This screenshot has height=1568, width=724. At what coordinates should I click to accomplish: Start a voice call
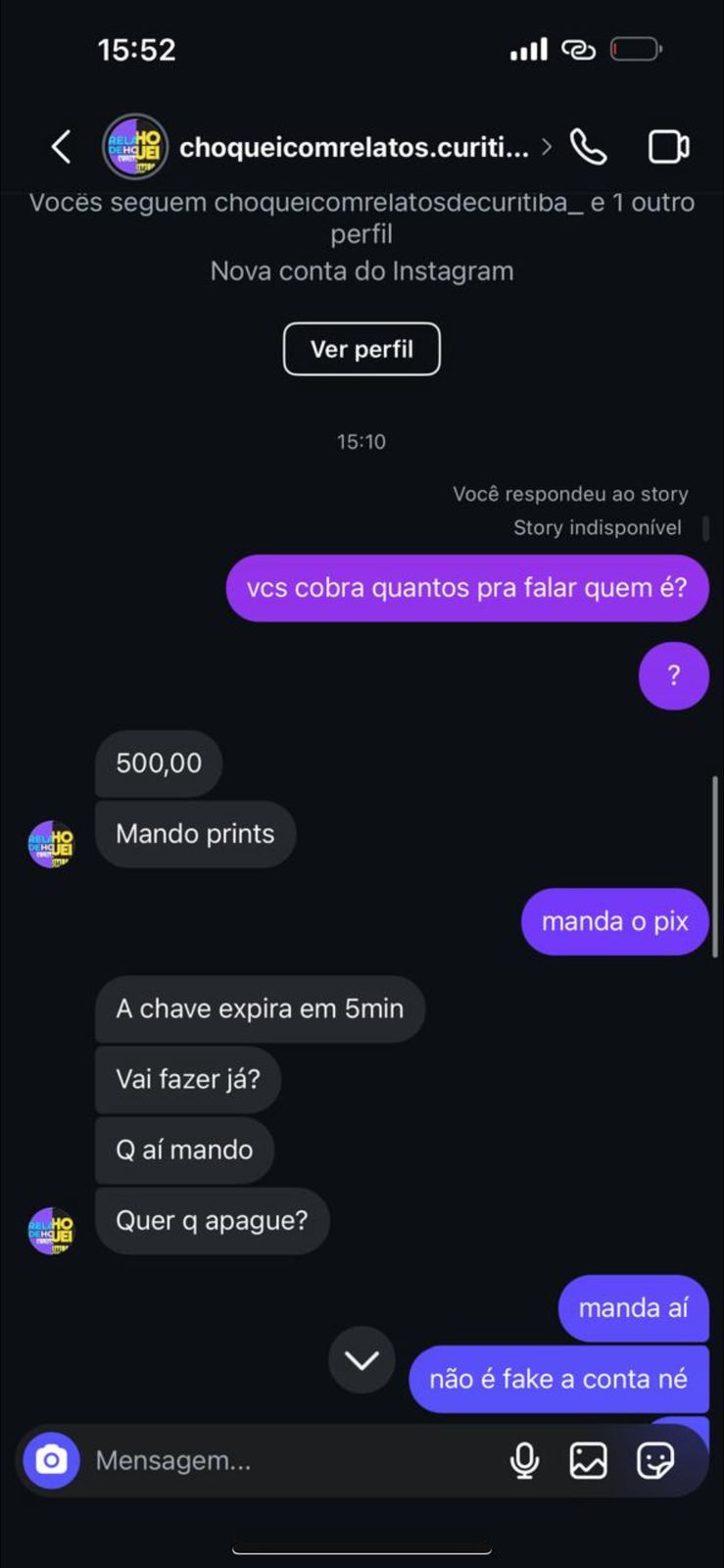click(588, 147)
